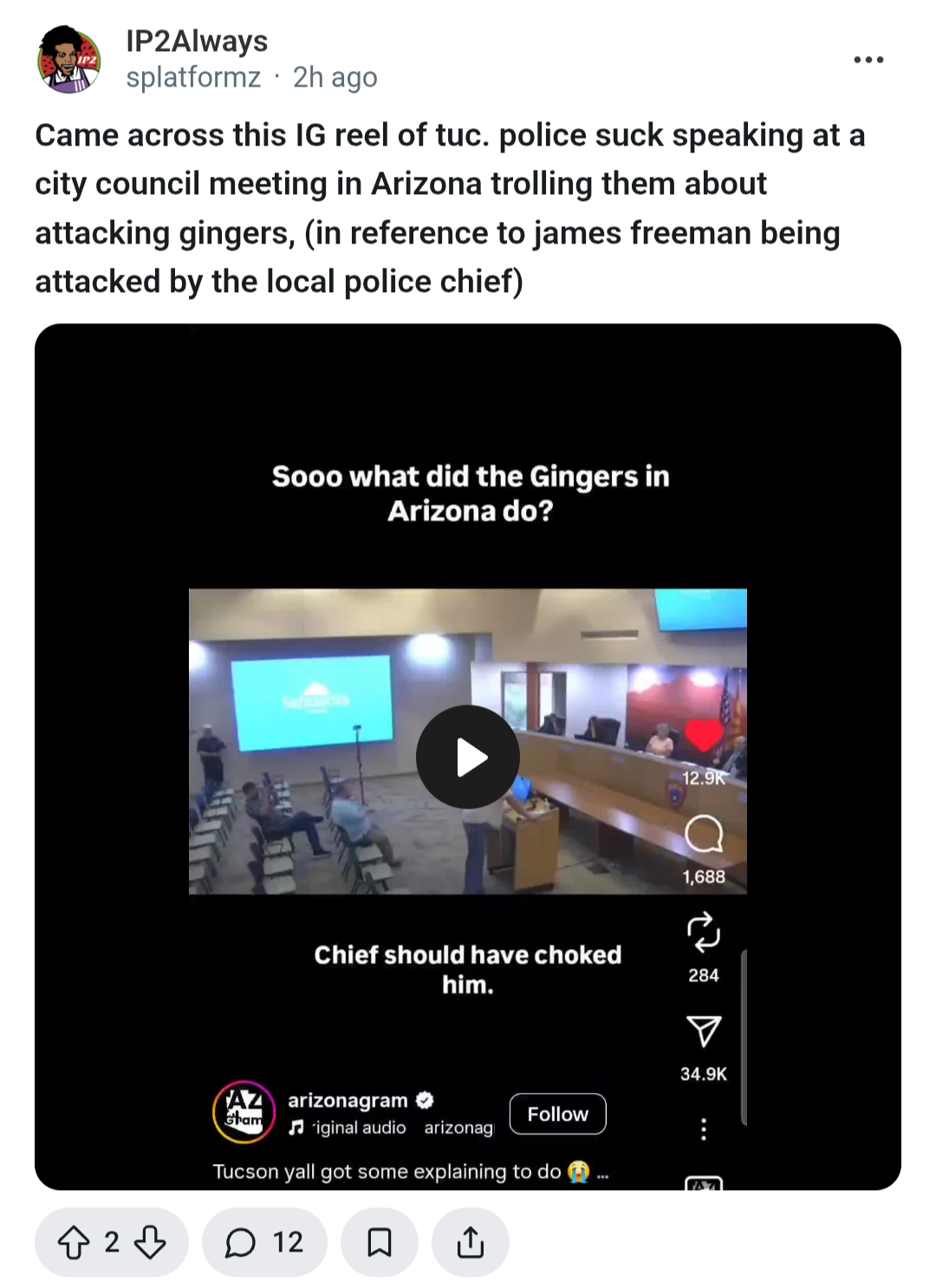Downvote the IP2Always post
The width and height of the screenshot is (936, 1288).
click(150, 1243)
